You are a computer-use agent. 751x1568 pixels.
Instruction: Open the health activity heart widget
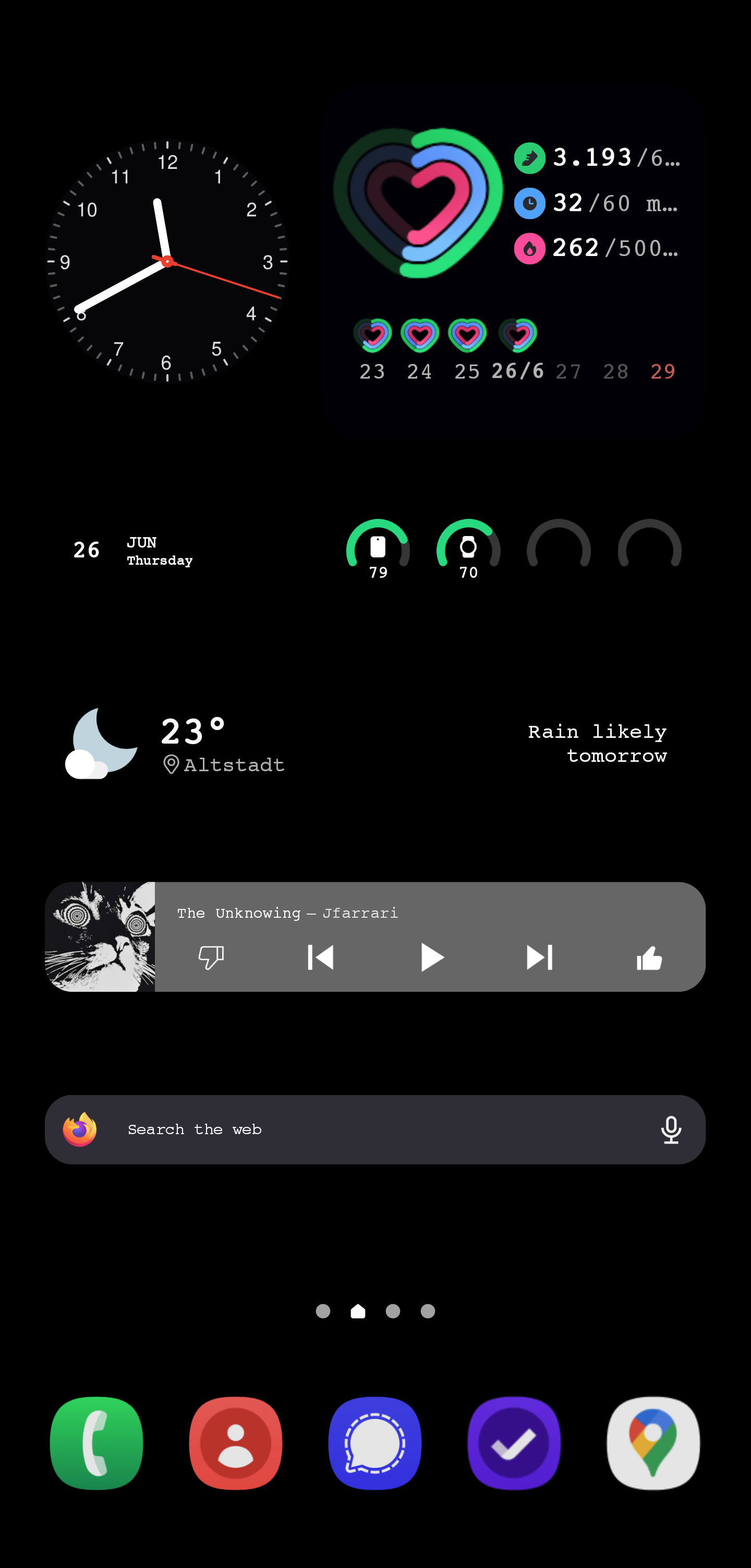coord(515,261)
